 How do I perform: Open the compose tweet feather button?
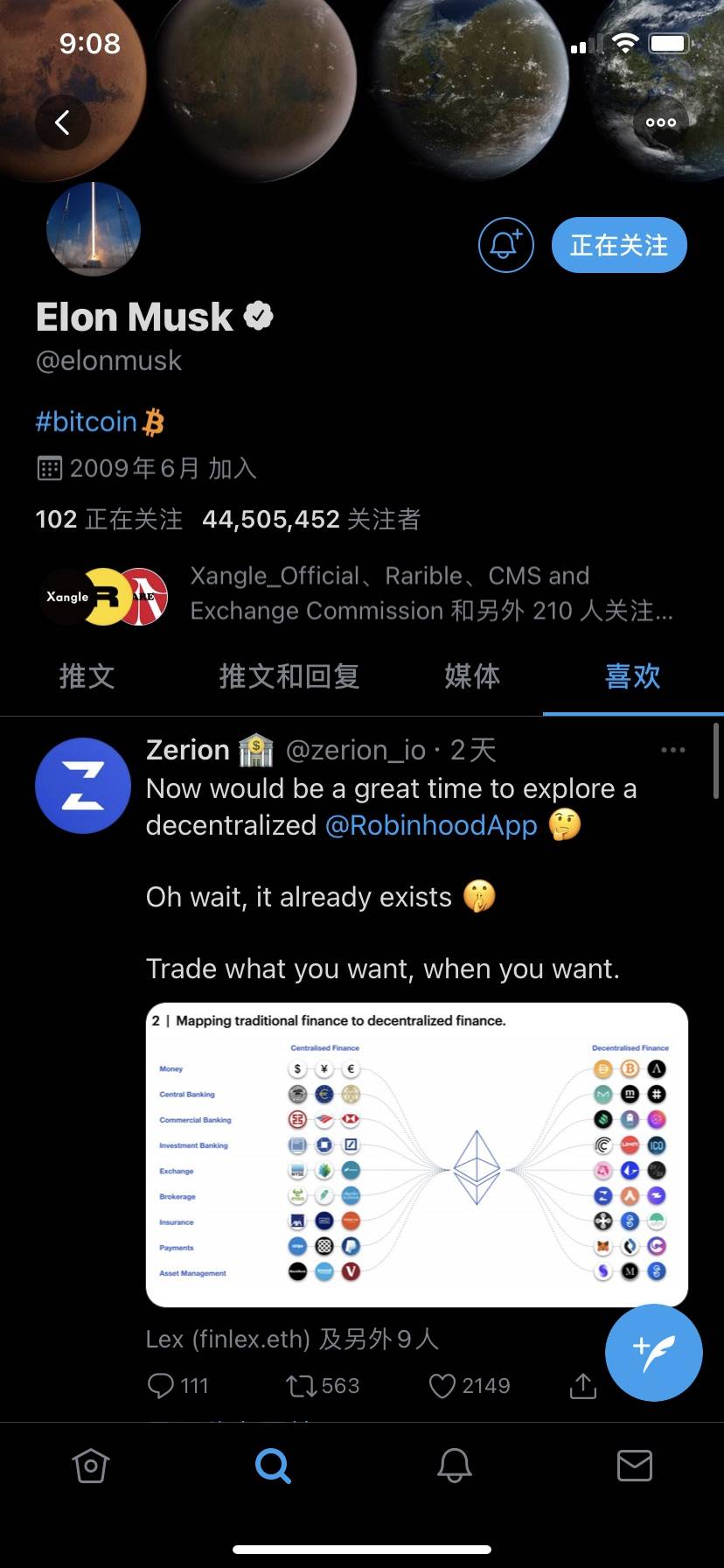(653, 1353)
